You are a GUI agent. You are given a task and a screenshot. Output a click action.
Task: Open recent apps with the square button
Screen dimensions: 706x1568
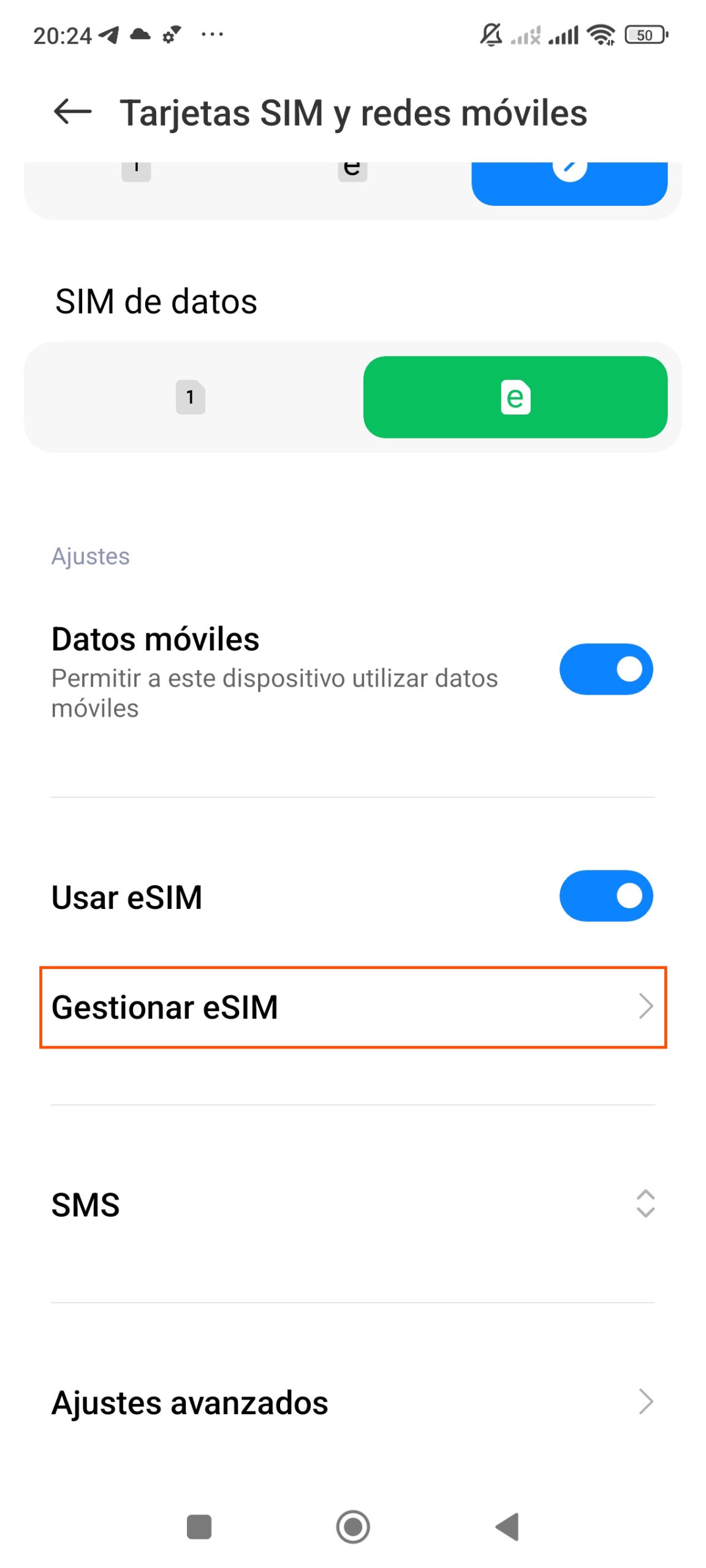click(199, 1526)
